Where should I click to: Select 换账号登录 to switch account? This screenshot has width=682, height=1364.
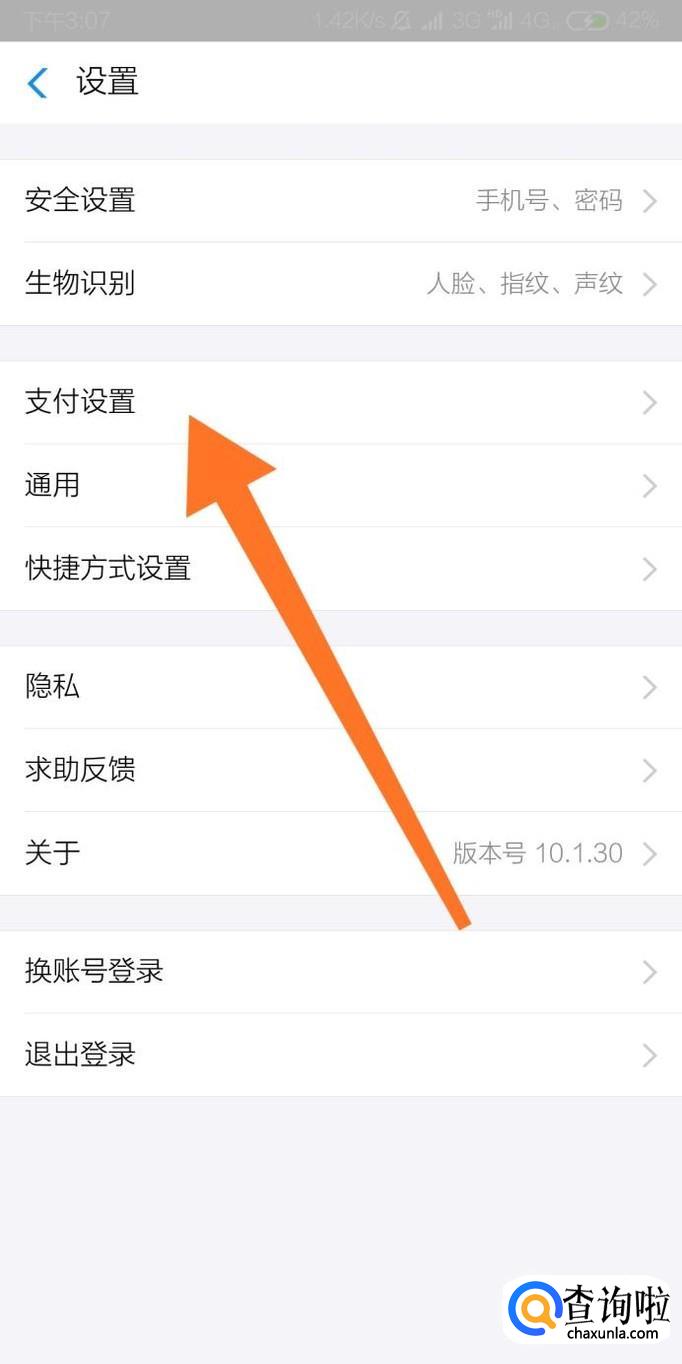click(341, 971)
